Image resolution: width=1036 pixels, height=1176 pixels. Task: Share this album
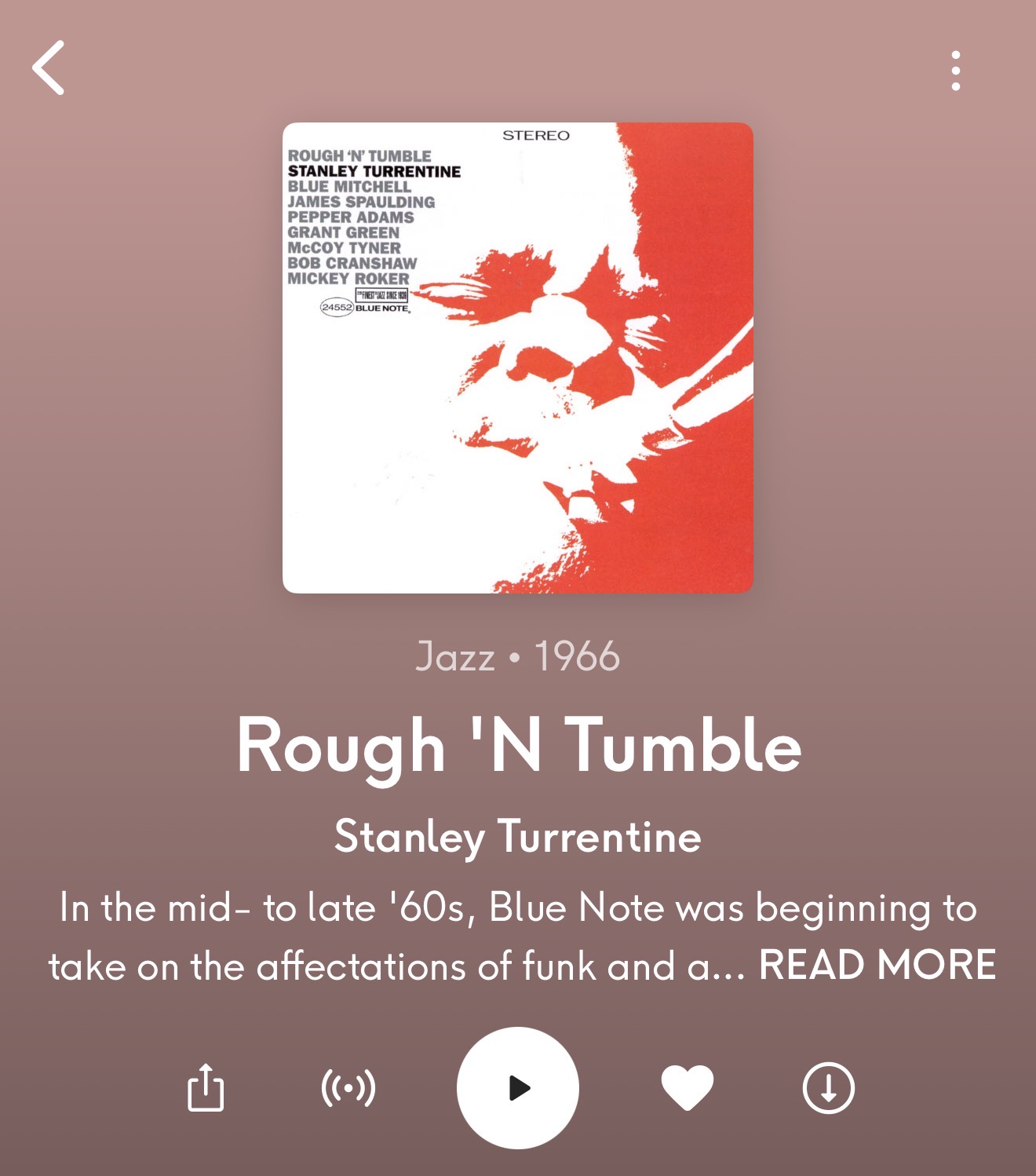click(206, 1088)
